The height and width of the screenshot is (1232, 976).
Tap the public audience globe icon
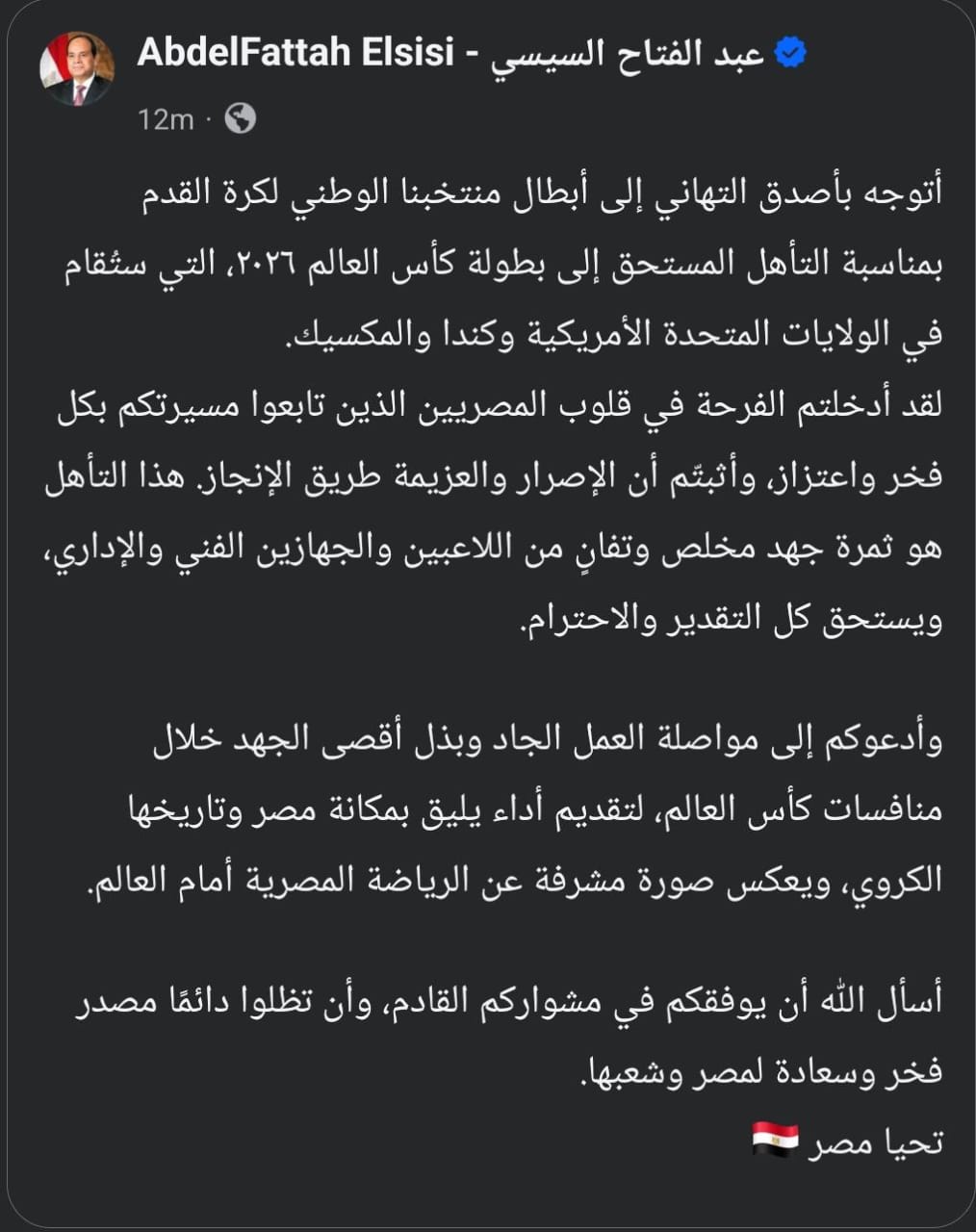[x=240, y=118]
